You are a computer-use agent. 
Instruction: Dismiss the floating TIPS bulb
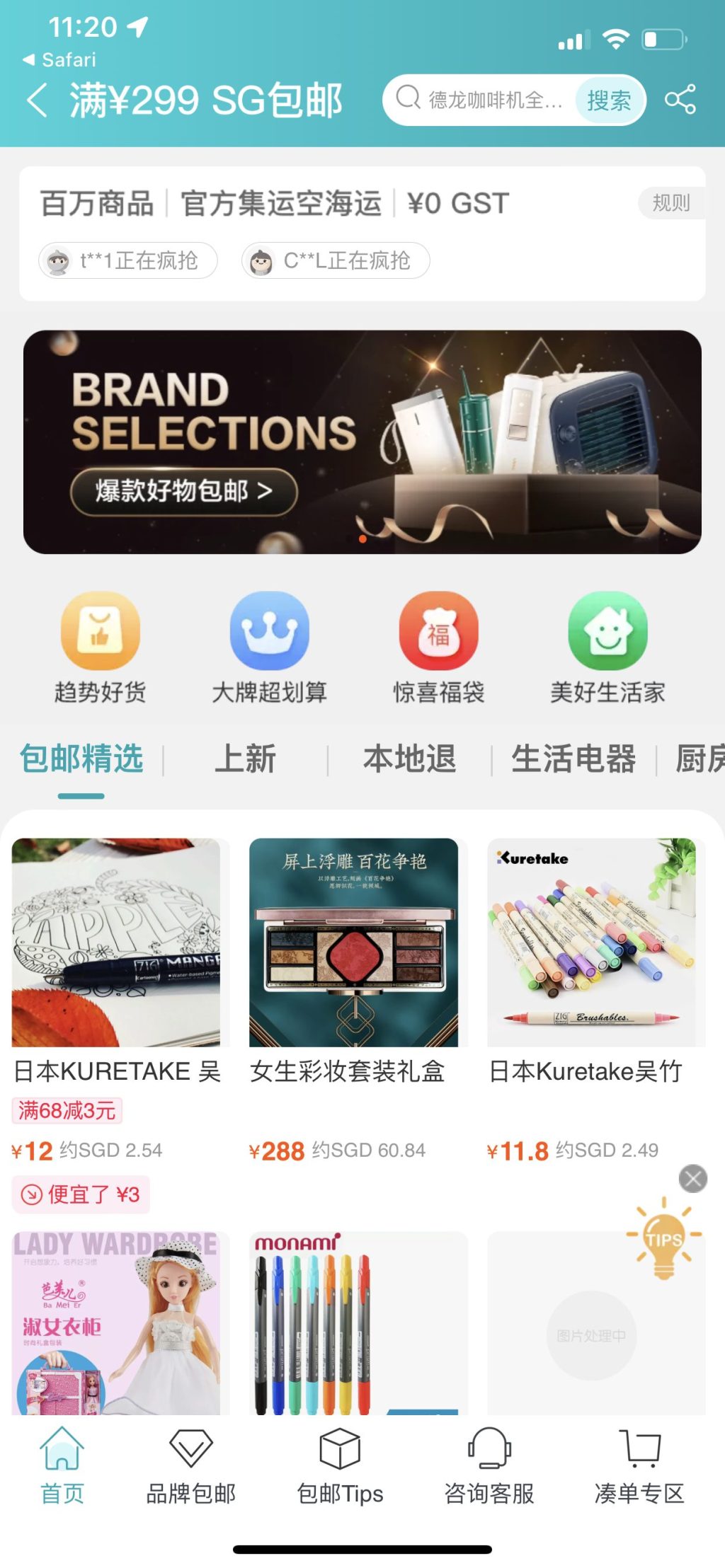(x=692, y=1179)
